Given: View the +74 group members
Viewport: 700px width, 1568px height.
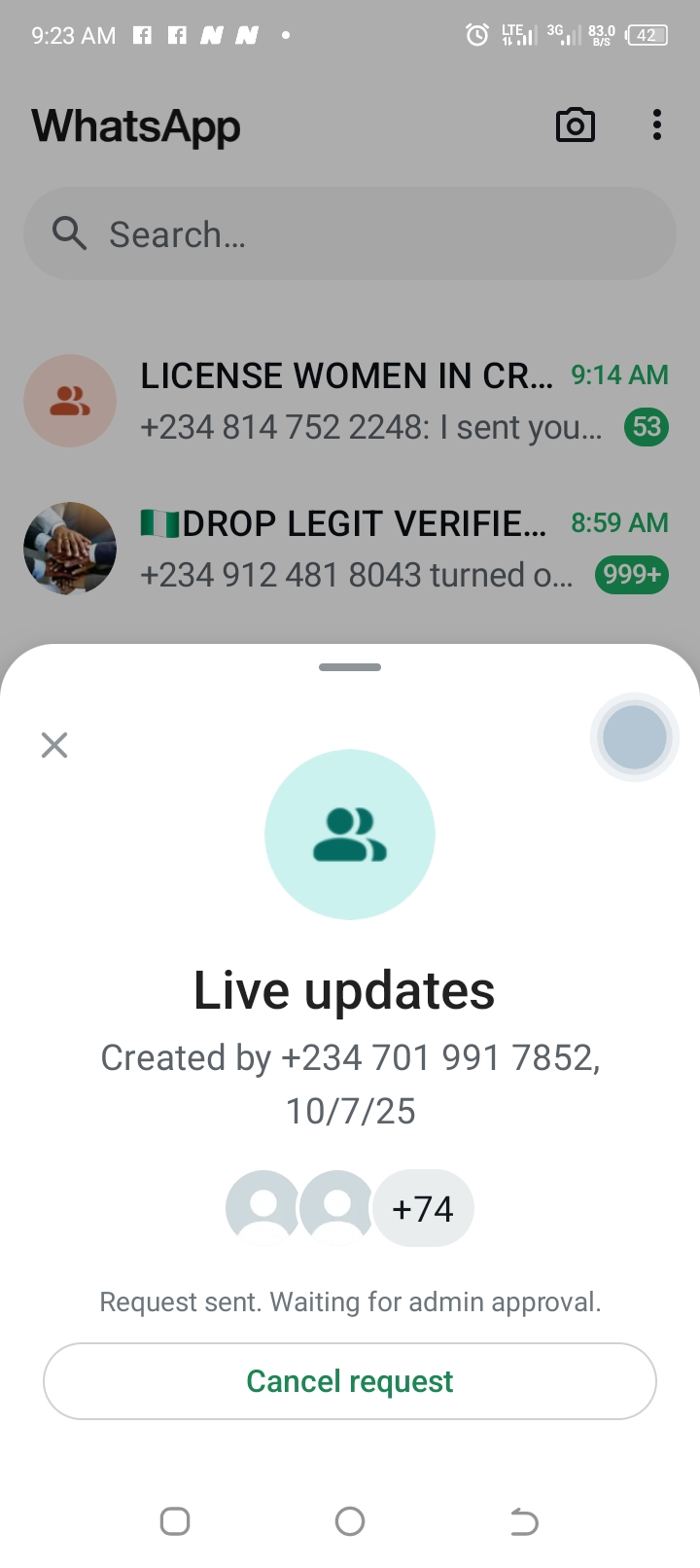Looking at the screenshot, I should point(423,1209).
